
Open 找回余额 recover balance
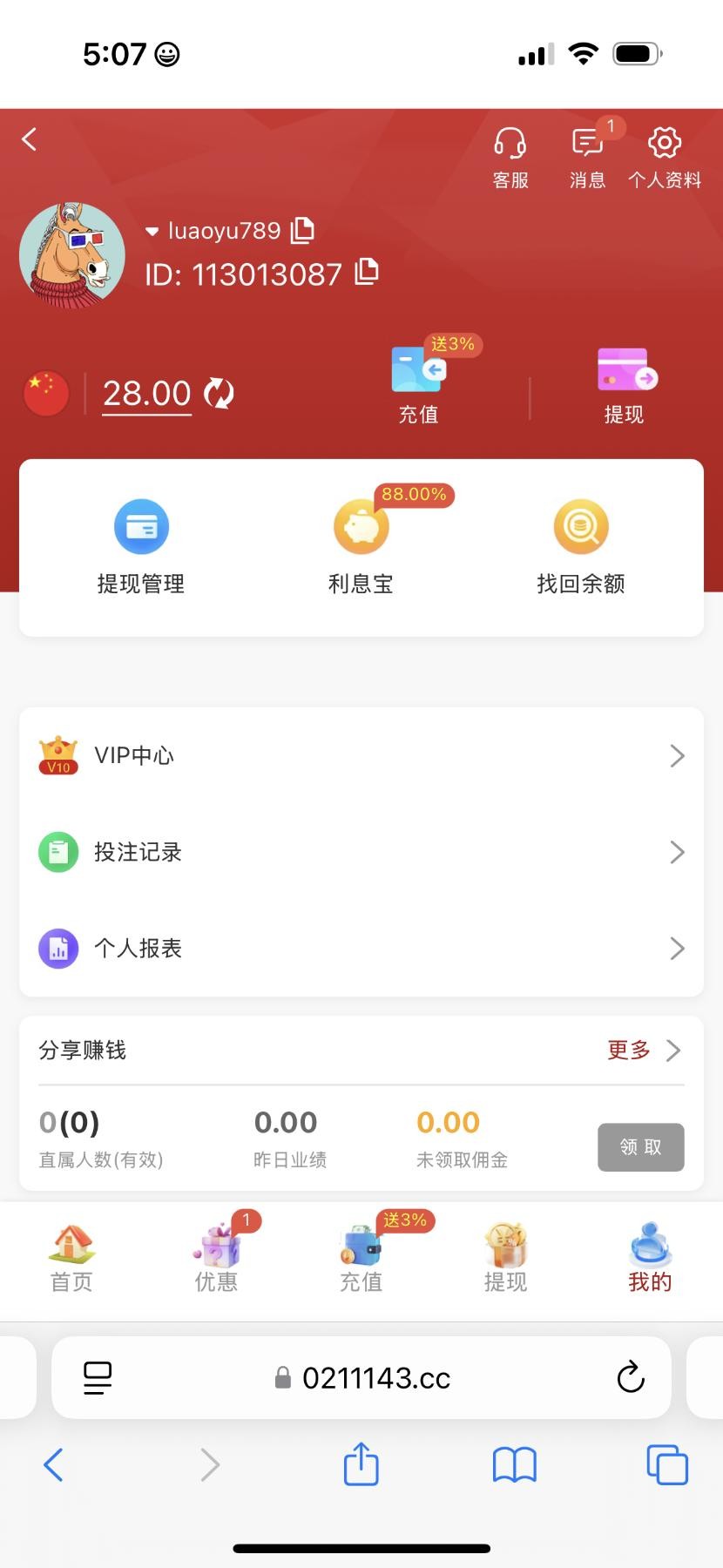(x=581, y=546)
